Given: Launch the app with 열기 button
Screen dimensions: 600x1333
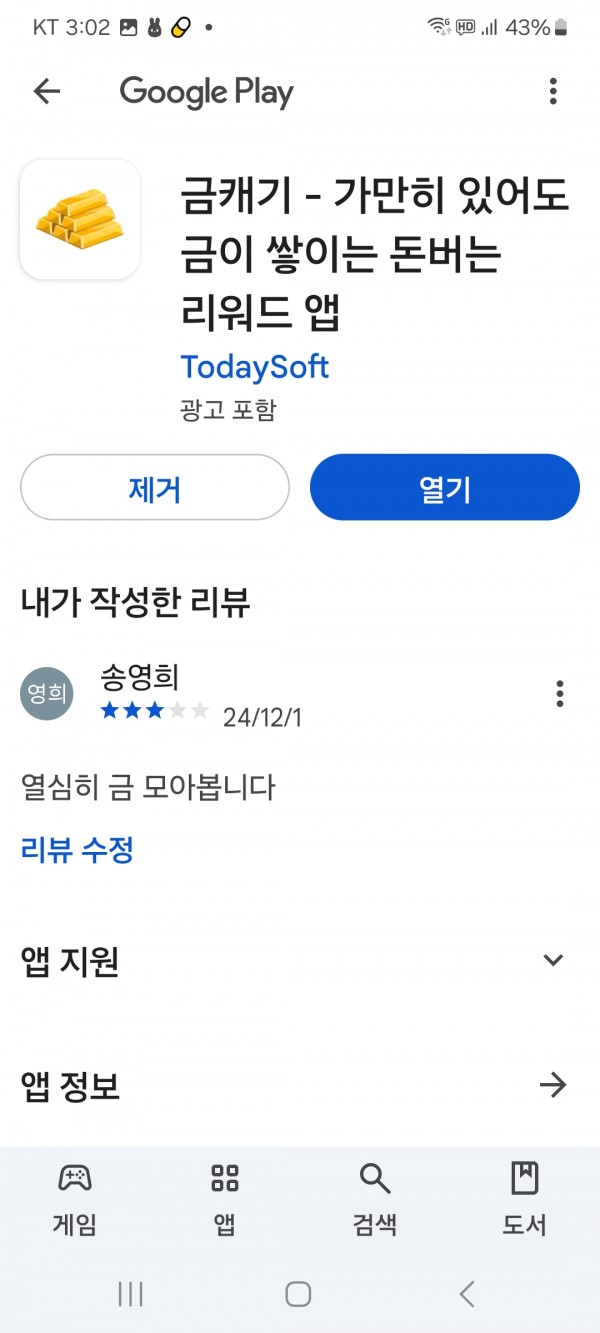Looking at the screenshot, I should click(x=445, y=487).
